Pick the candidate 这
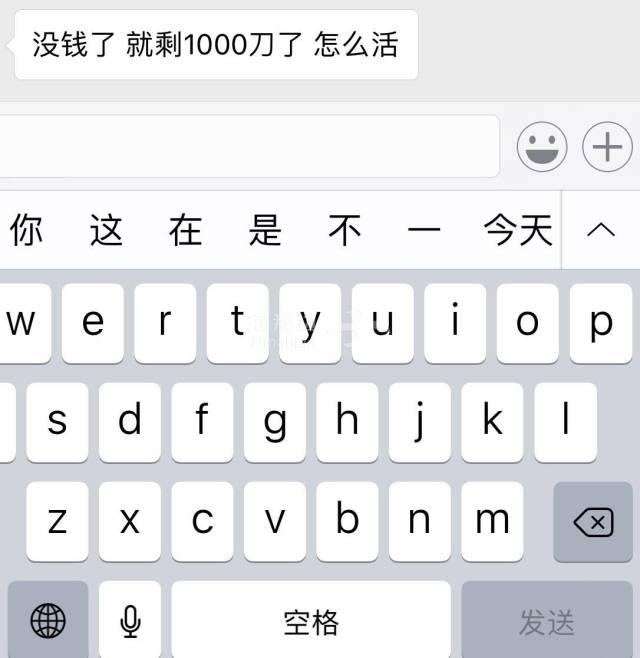 coord(106,230)
